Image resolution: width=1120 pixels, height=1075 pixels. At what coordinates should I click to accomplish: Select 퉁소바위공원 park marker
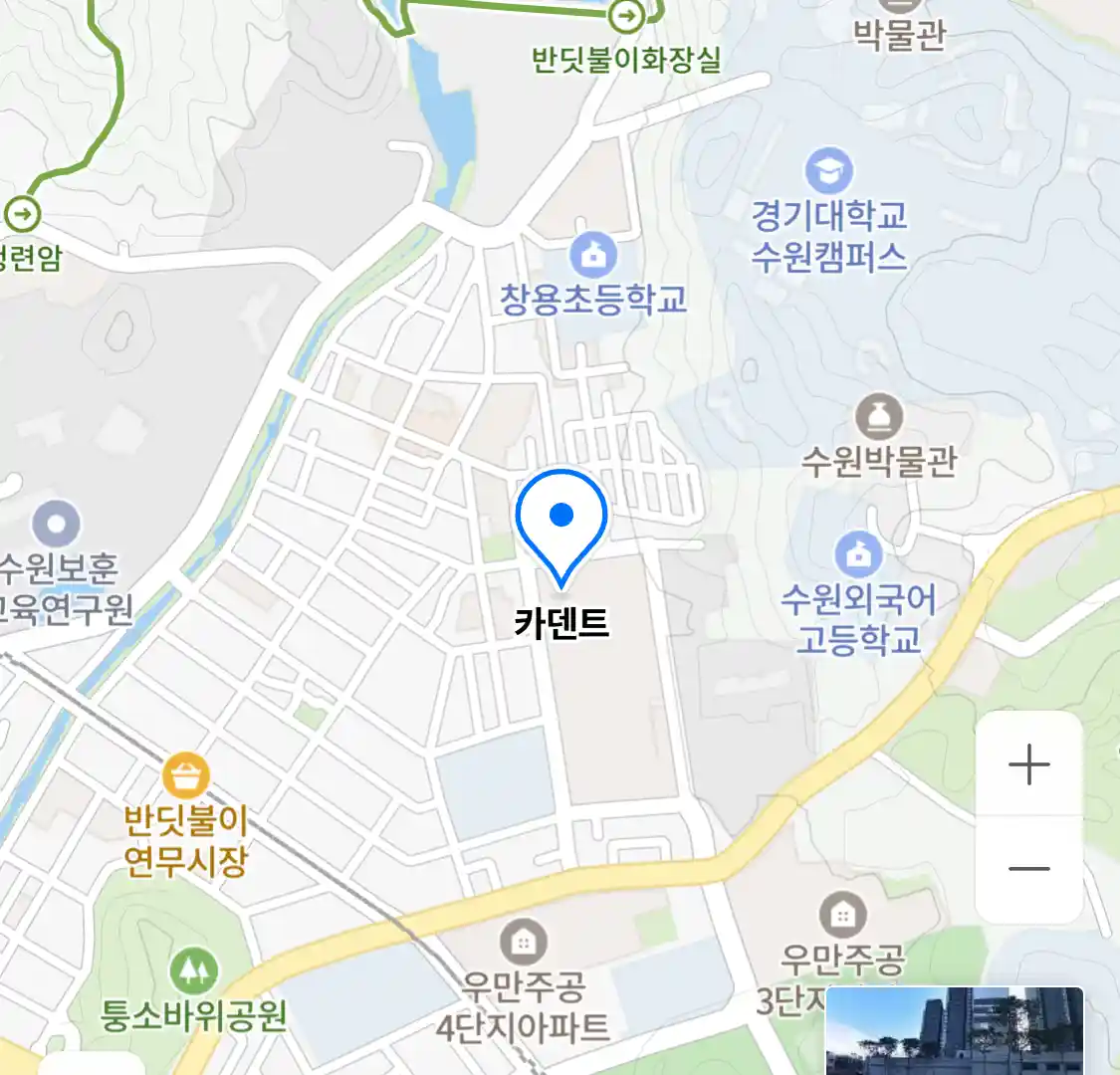[194, 970]
